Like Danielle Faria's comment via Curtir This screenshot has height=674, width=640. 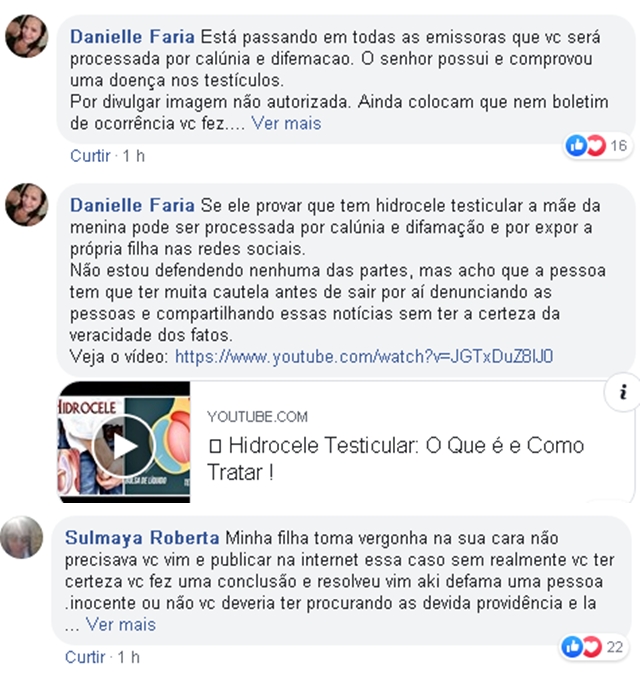(x=90, y=156)
